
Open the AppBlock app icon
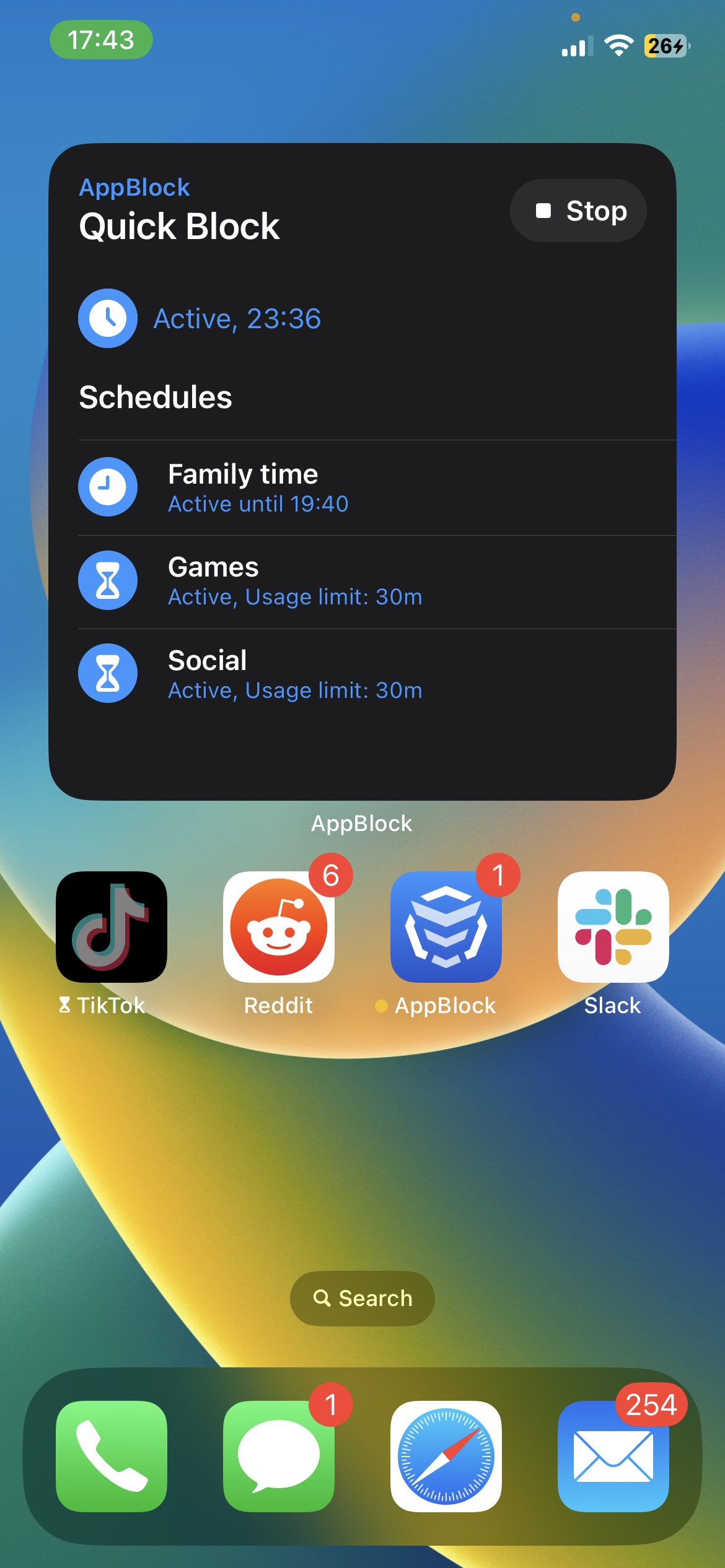[x=446, y=926]
